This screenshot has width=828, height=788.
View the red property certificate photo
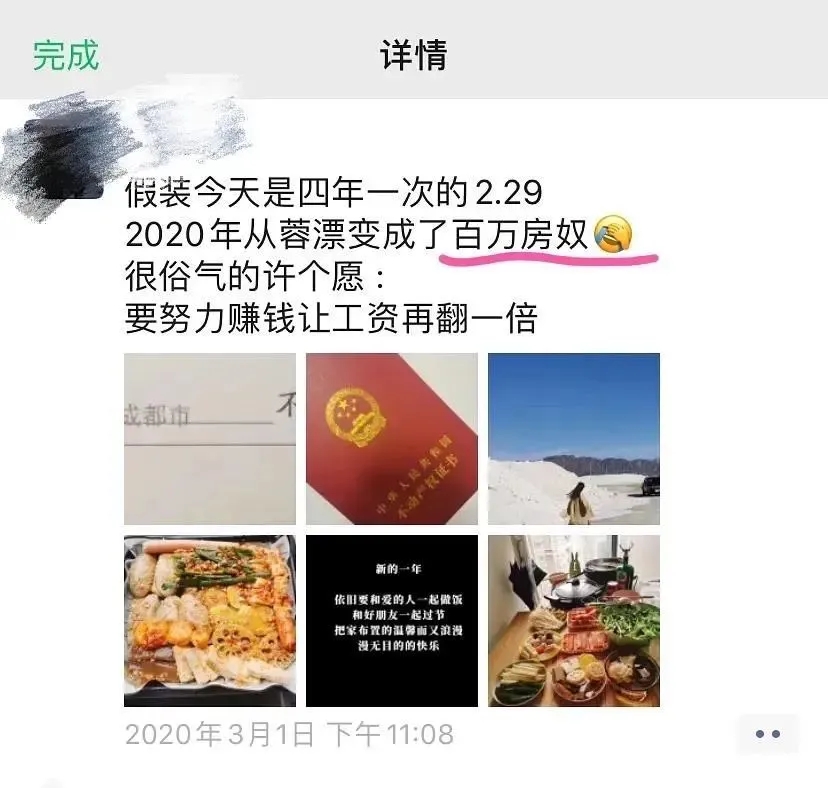(392, 438)
